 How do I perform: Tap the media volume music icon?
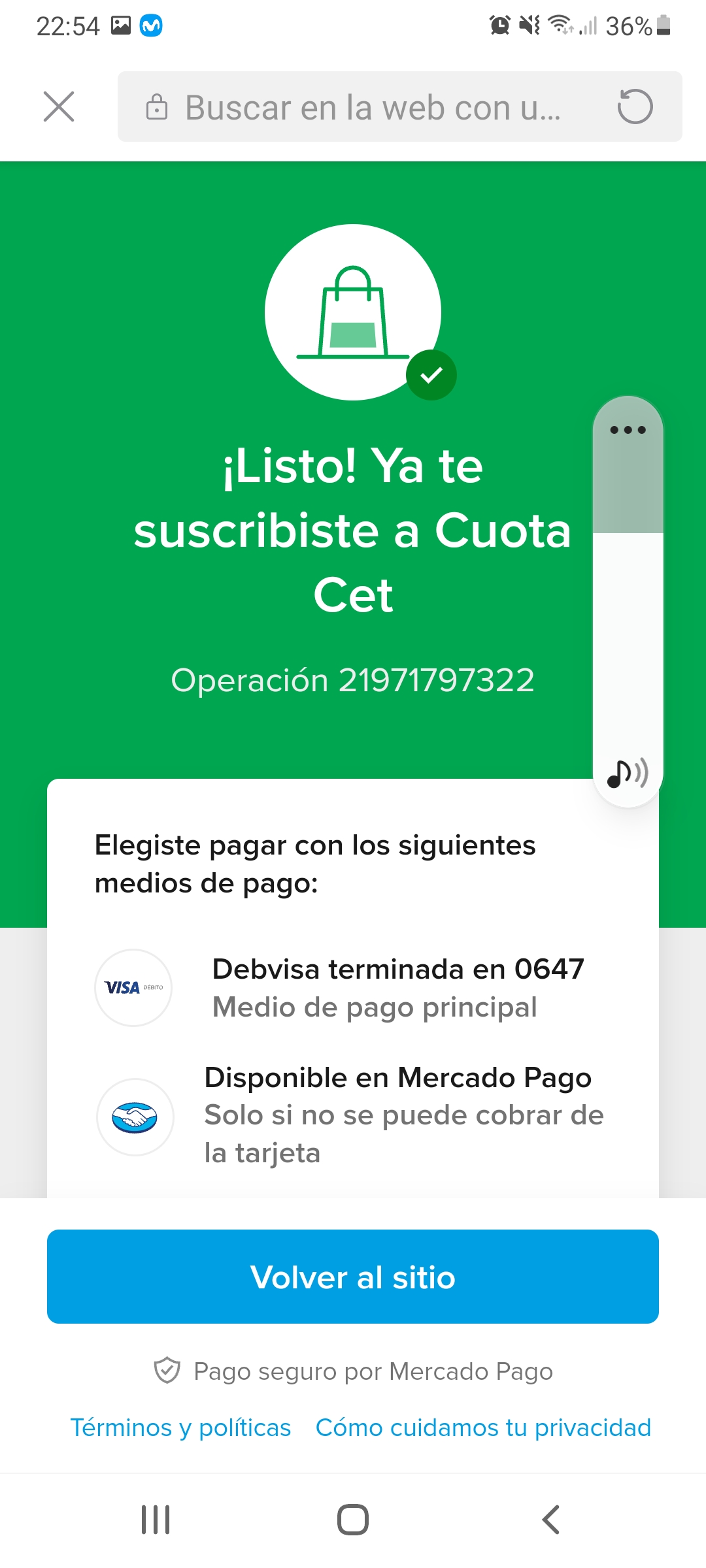point(627,774)
